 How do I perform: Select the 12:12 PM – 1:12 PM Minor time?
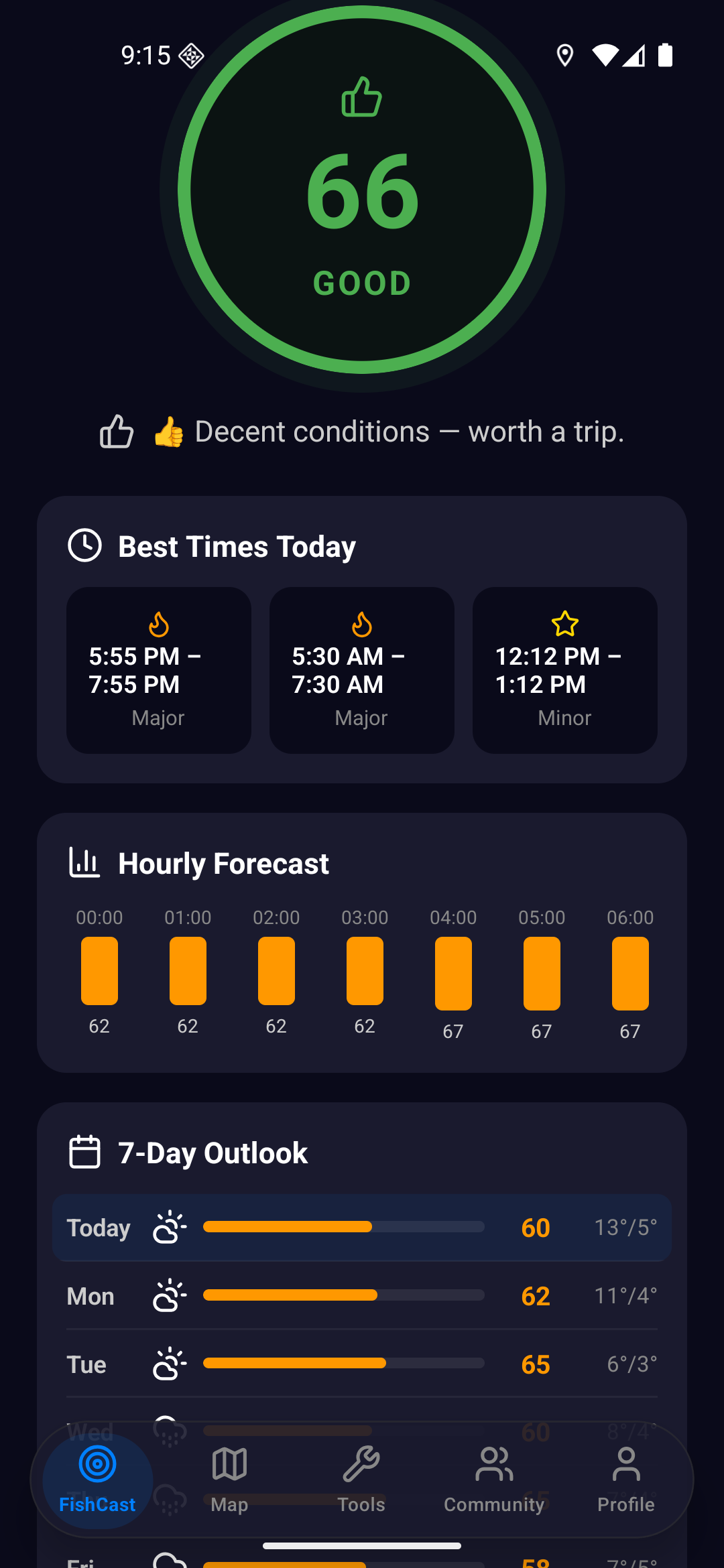565,670
